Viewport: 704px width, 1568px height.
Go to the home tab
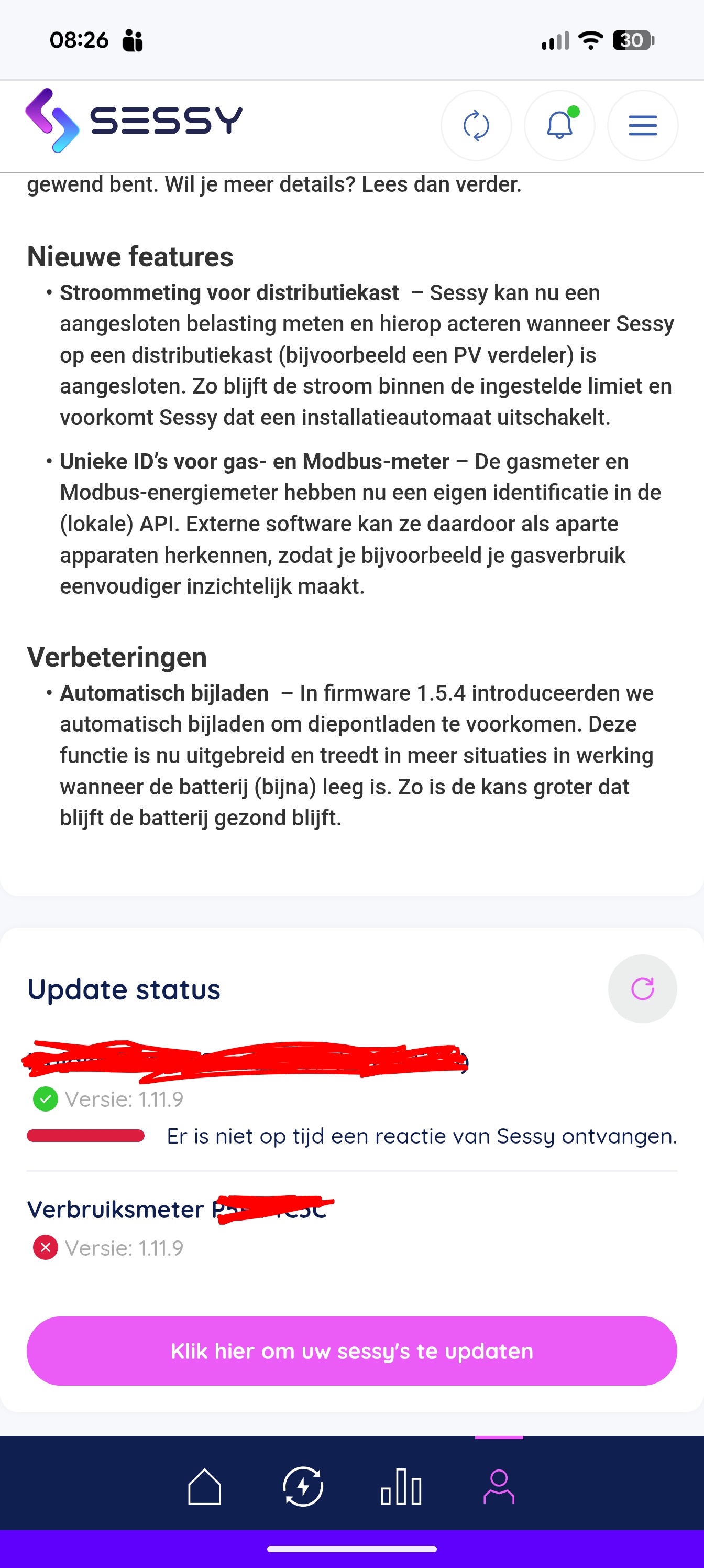pos(204,1486)
